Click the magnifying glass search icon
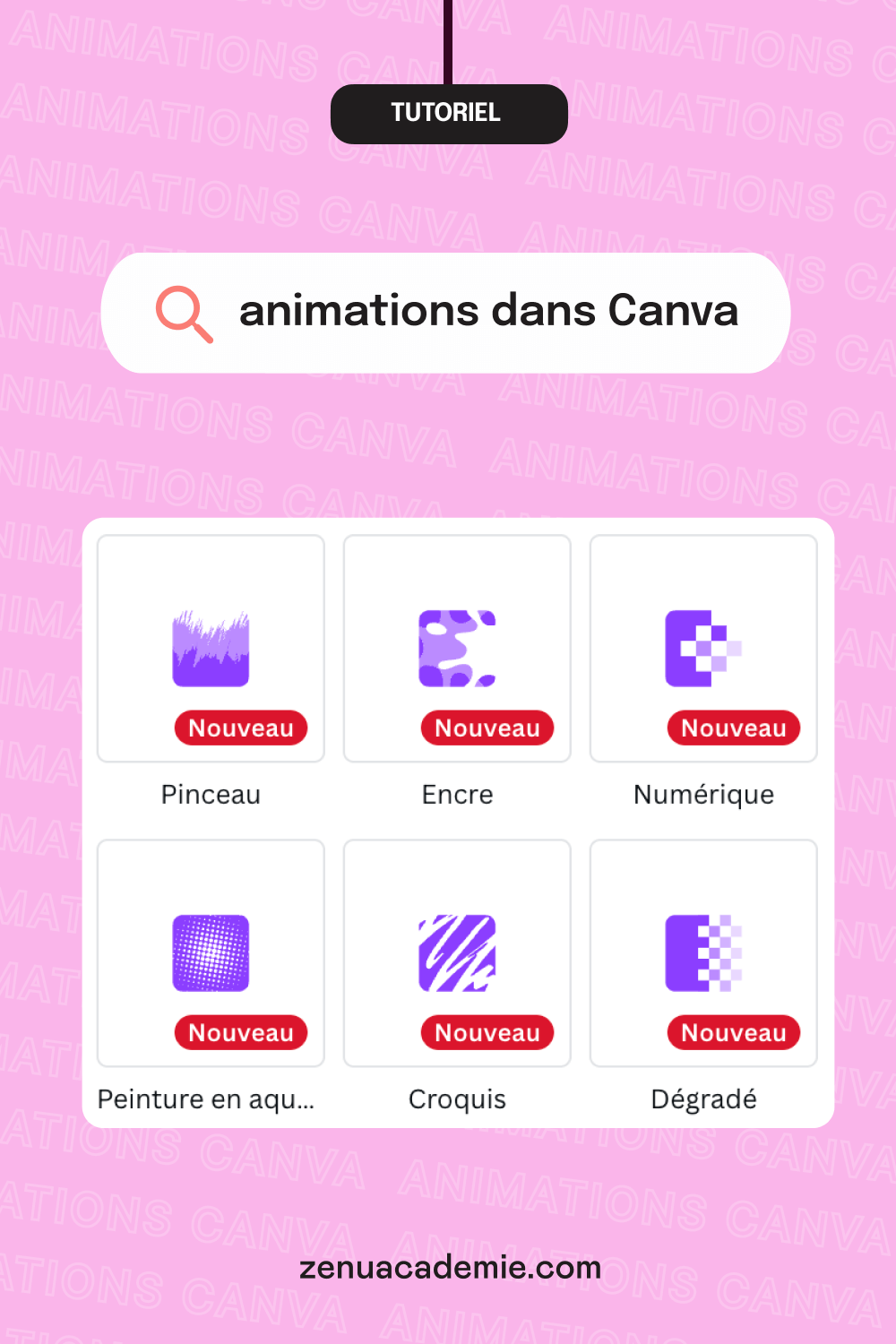Viewport: 896px width, 1344px height. click(x=184, y=314)
